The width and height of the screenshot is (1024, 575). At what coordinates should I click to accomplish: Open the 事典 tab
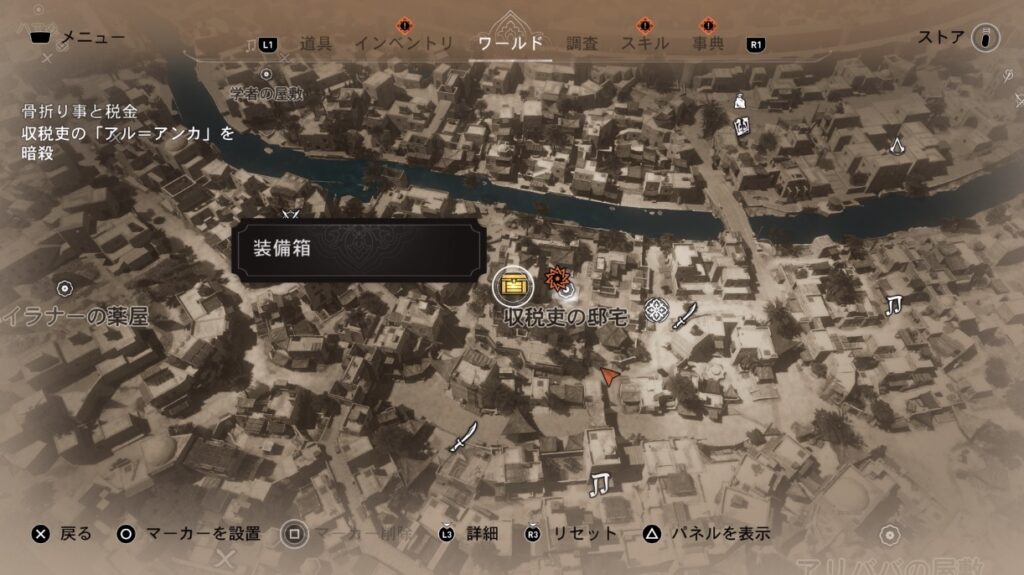click(x=708, y=43)
